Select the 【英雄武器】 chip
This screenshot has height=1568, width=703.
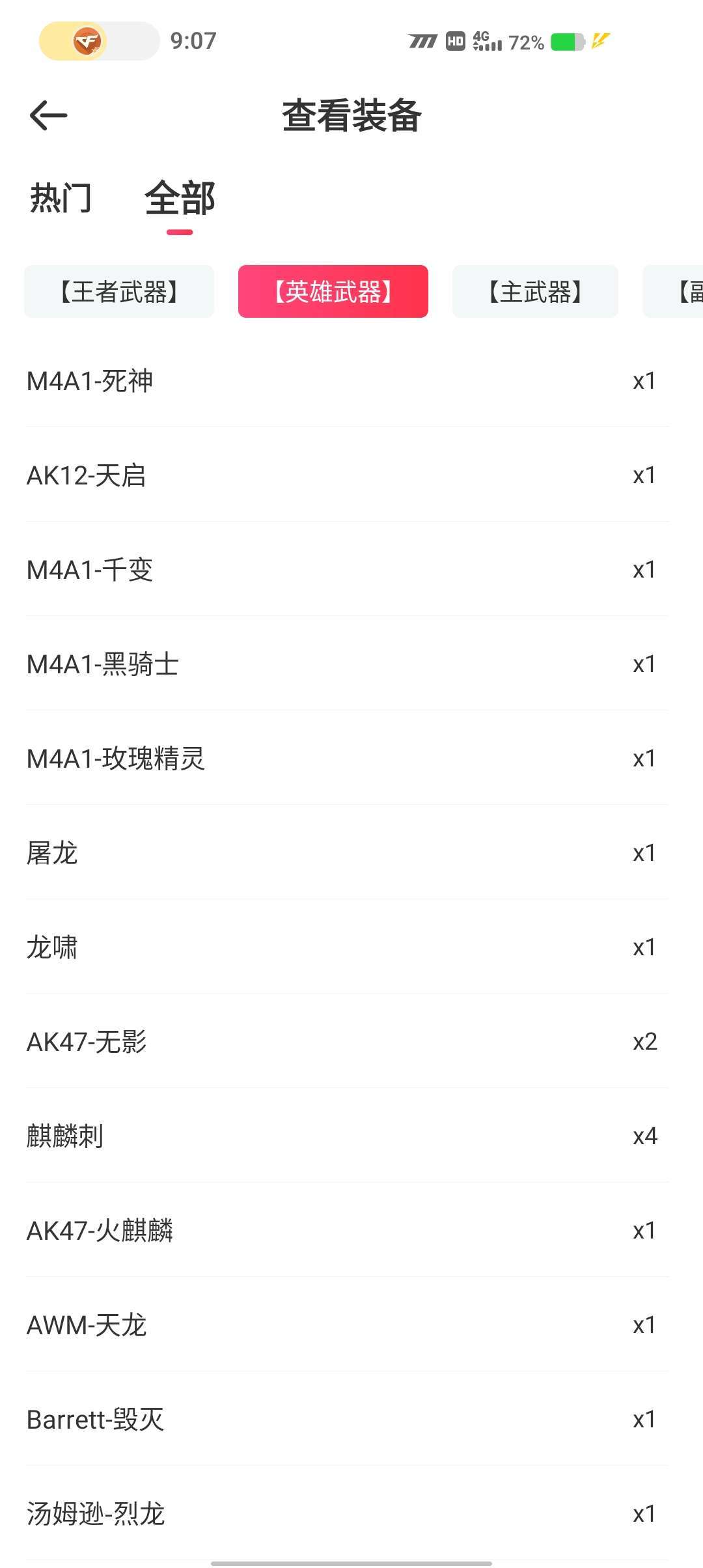(333, 292)
